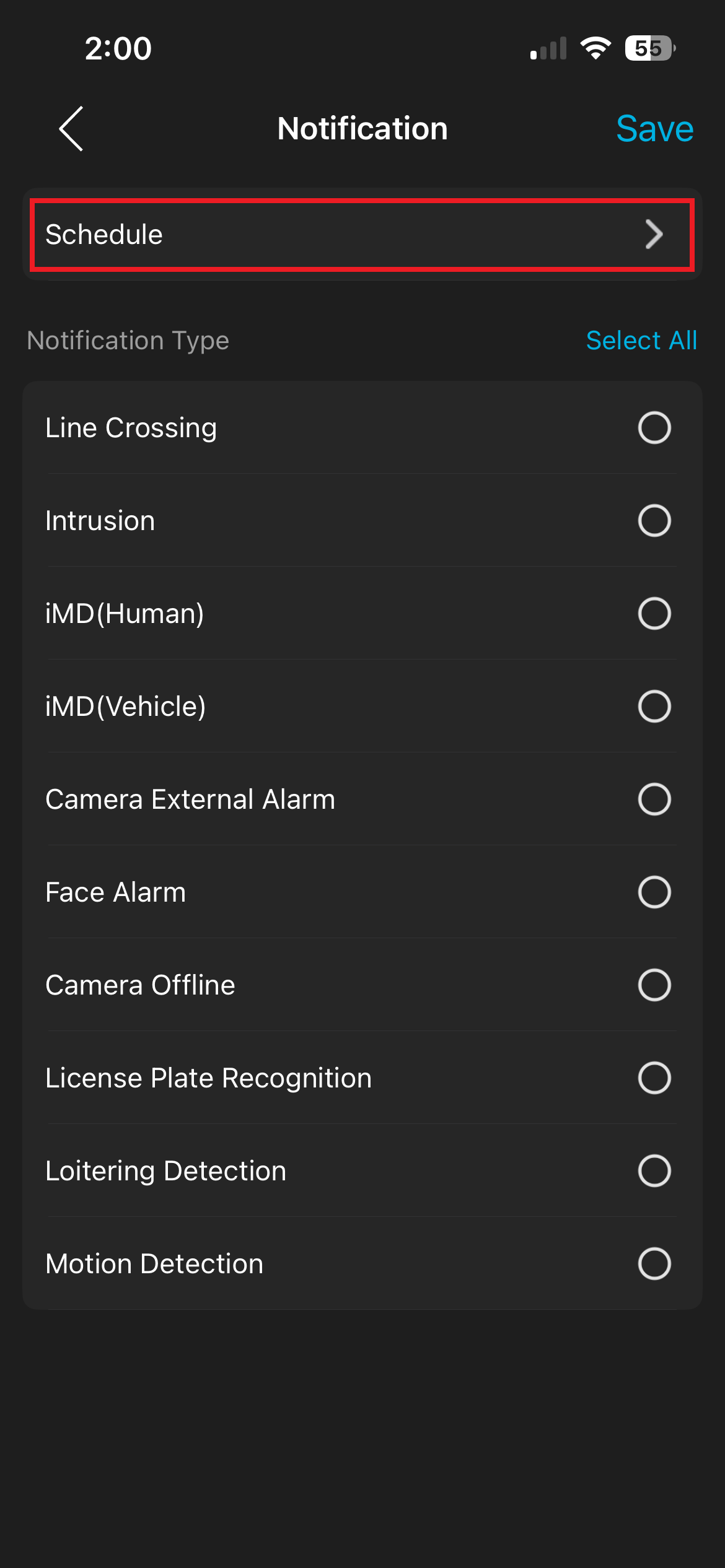Image resolution: width=725 pixels, height=1568 pixels.
Task: Go back from Notification screen
Action: [71, 129]
